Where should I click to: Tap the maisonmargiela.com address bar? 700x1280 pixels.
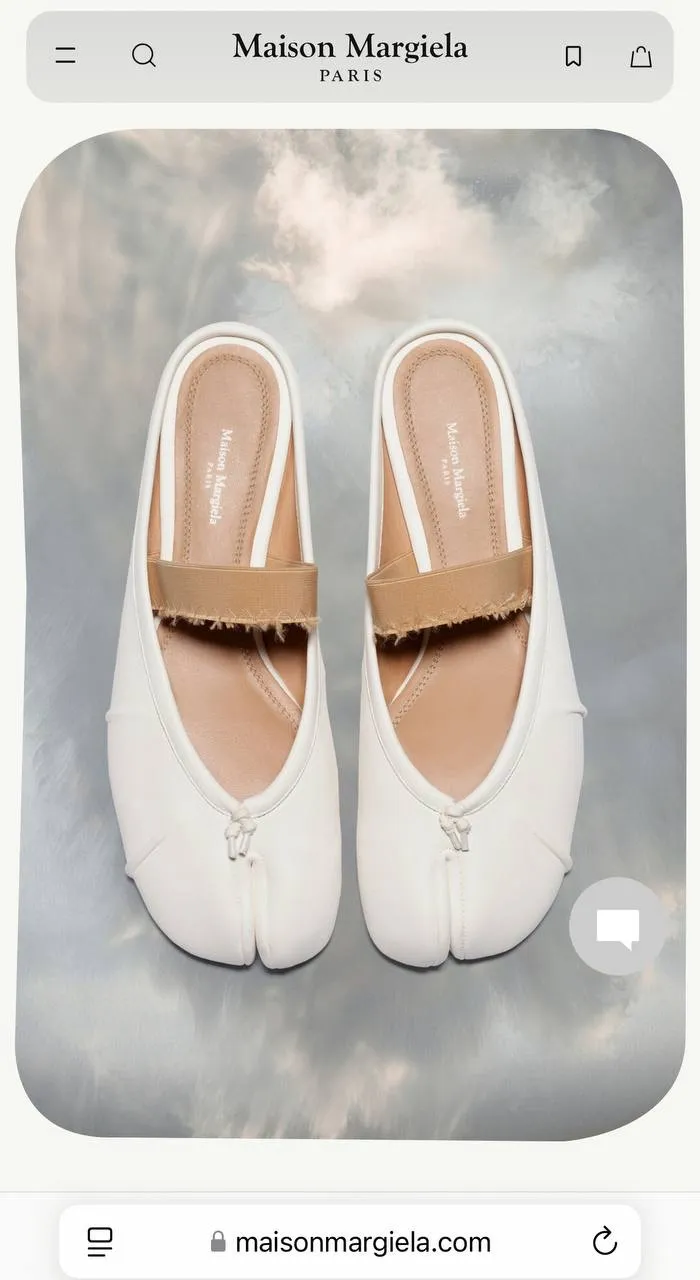tap(352, 1242)
